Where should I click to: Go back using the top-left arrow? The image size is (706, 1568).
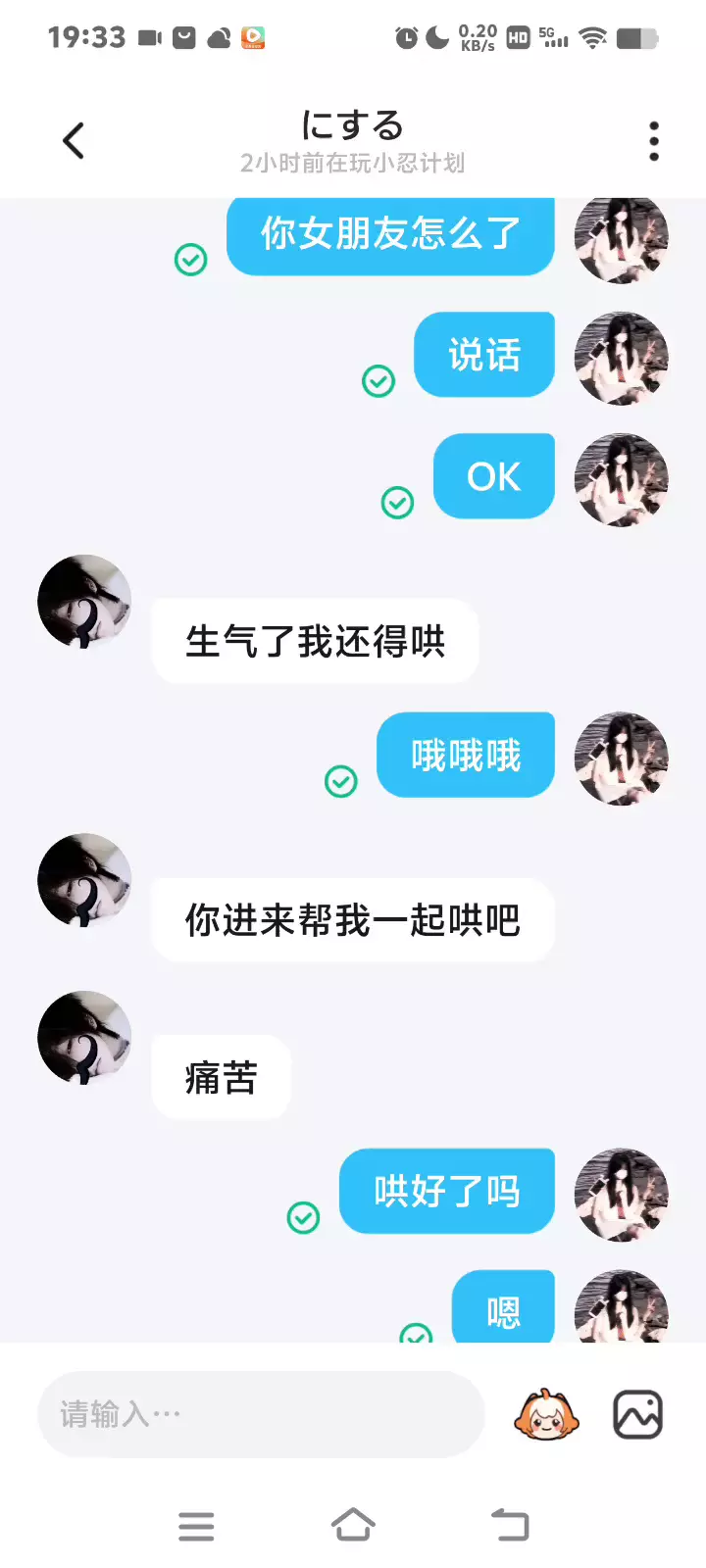(x=74, y=141)
